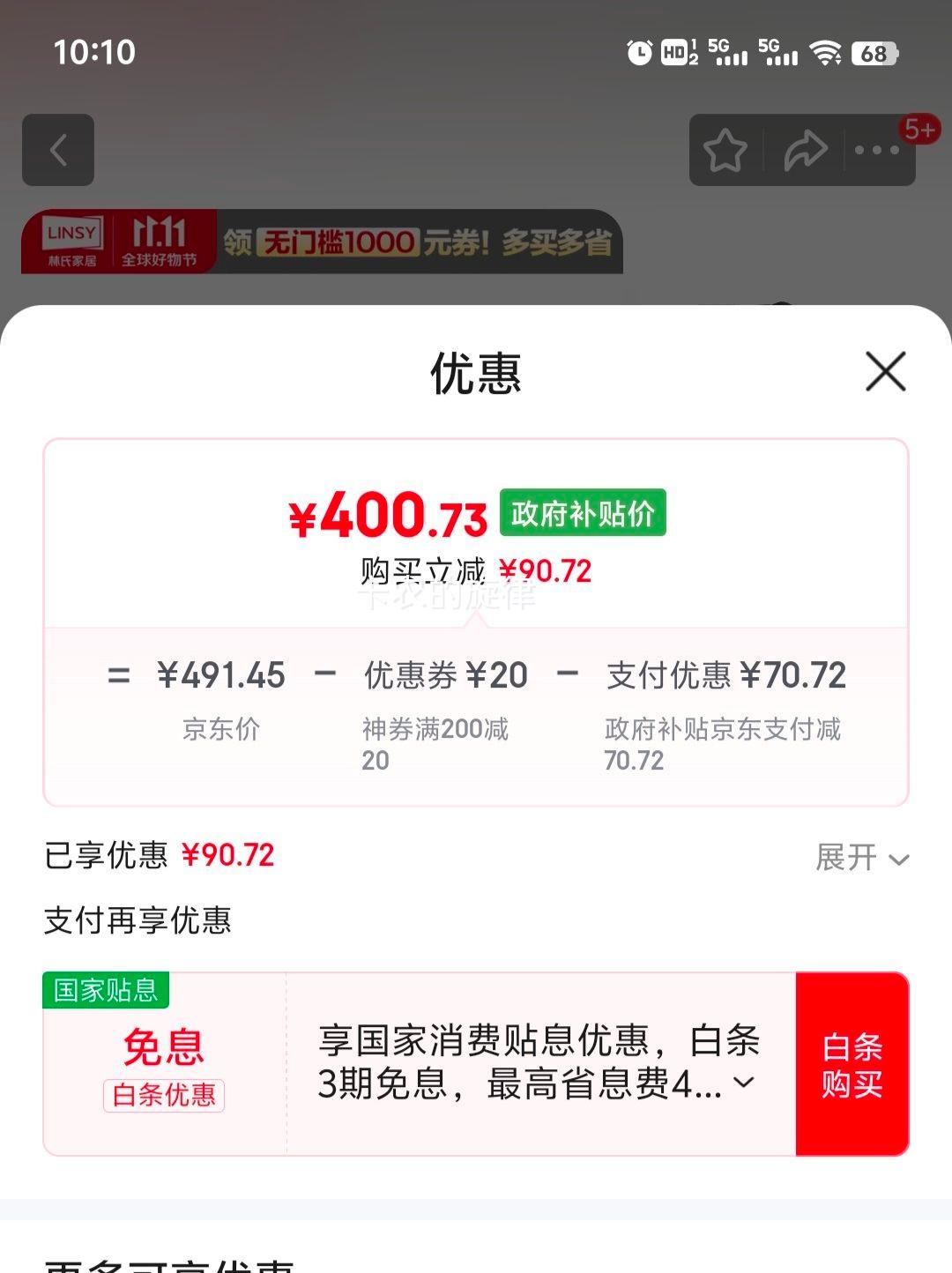This screenshot has height=1273, width=952.
Task: Close the 优惠 discount sheet
Action: click(x=885, y=371)
